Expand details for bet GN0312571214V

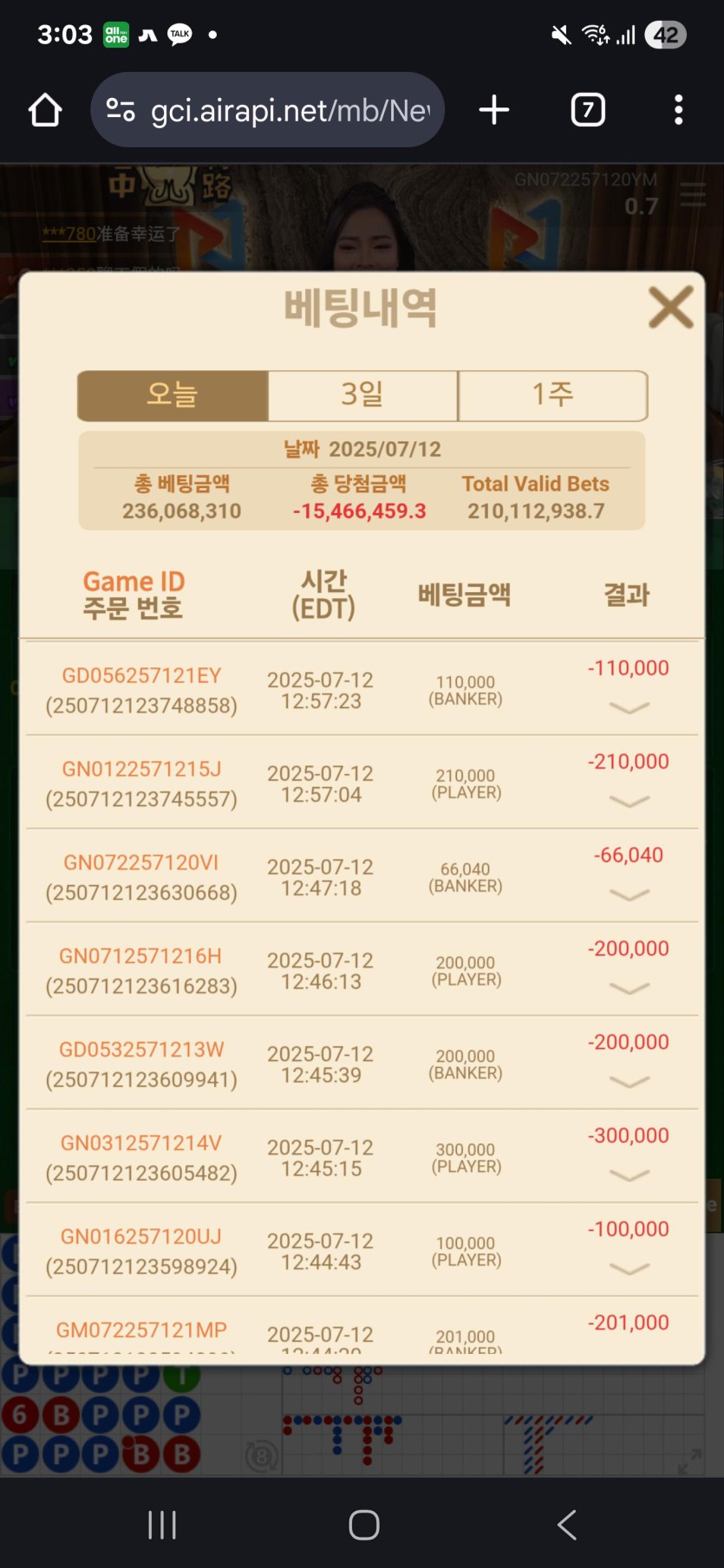pos(629,1176)
